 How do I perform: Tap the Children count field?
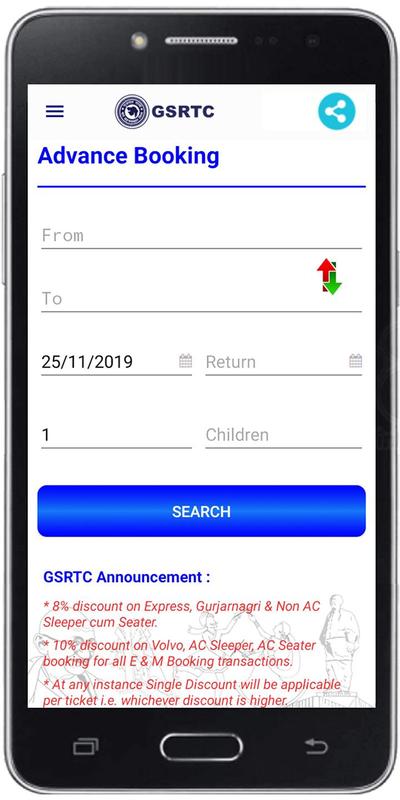coord(284,435)
